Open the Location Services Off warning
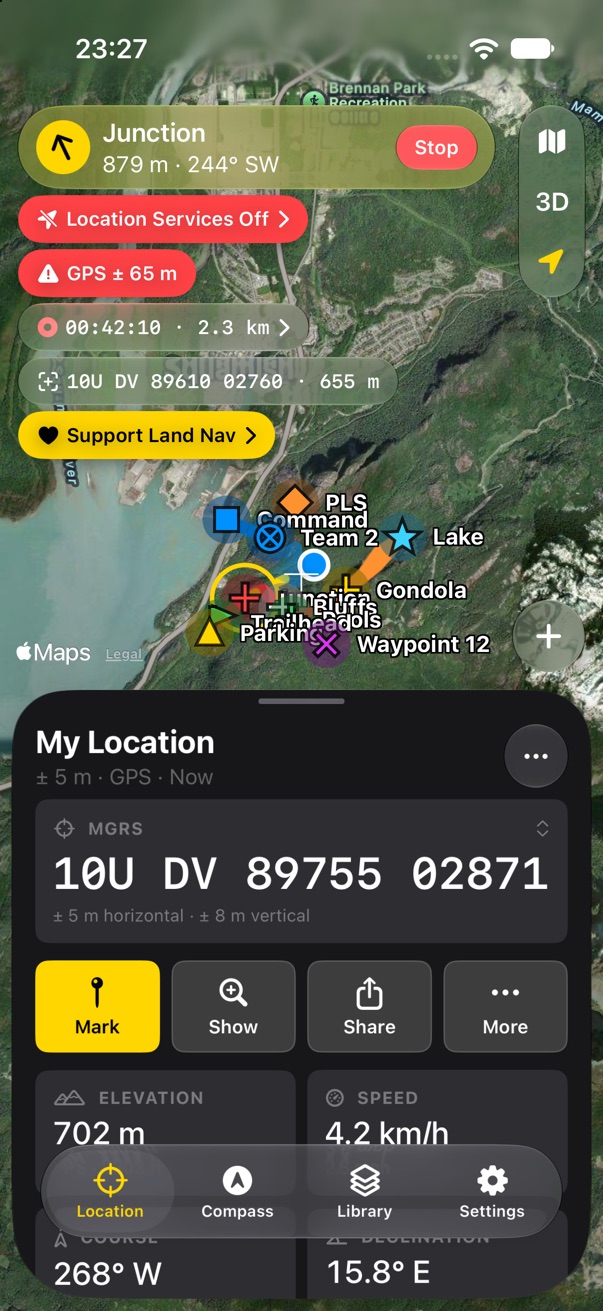Viewport: 603px width, 1311px height. [x=163, y=219]
